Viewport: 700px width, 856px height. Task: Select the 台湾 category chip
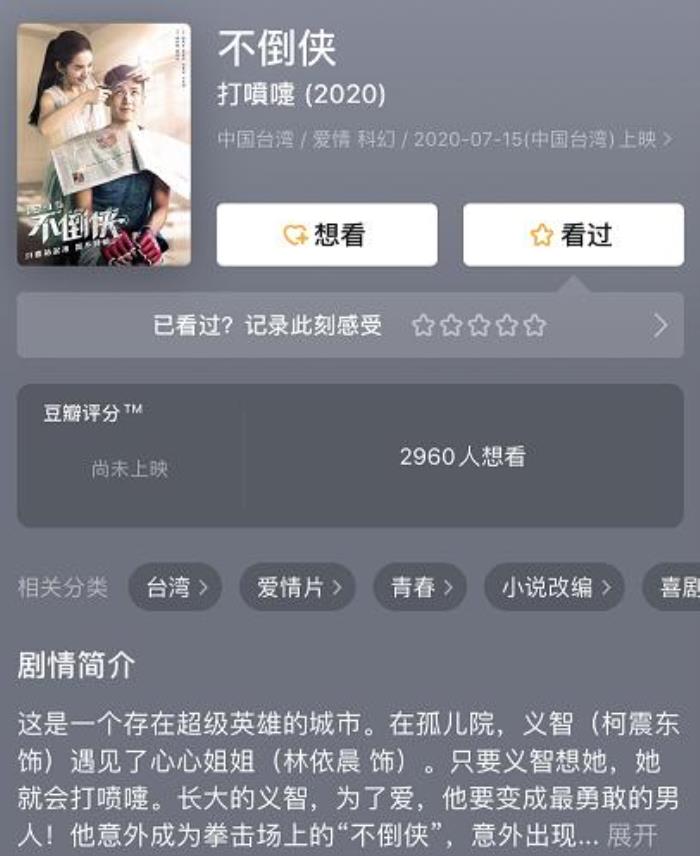pyautogui.click(x=175, y=587)
